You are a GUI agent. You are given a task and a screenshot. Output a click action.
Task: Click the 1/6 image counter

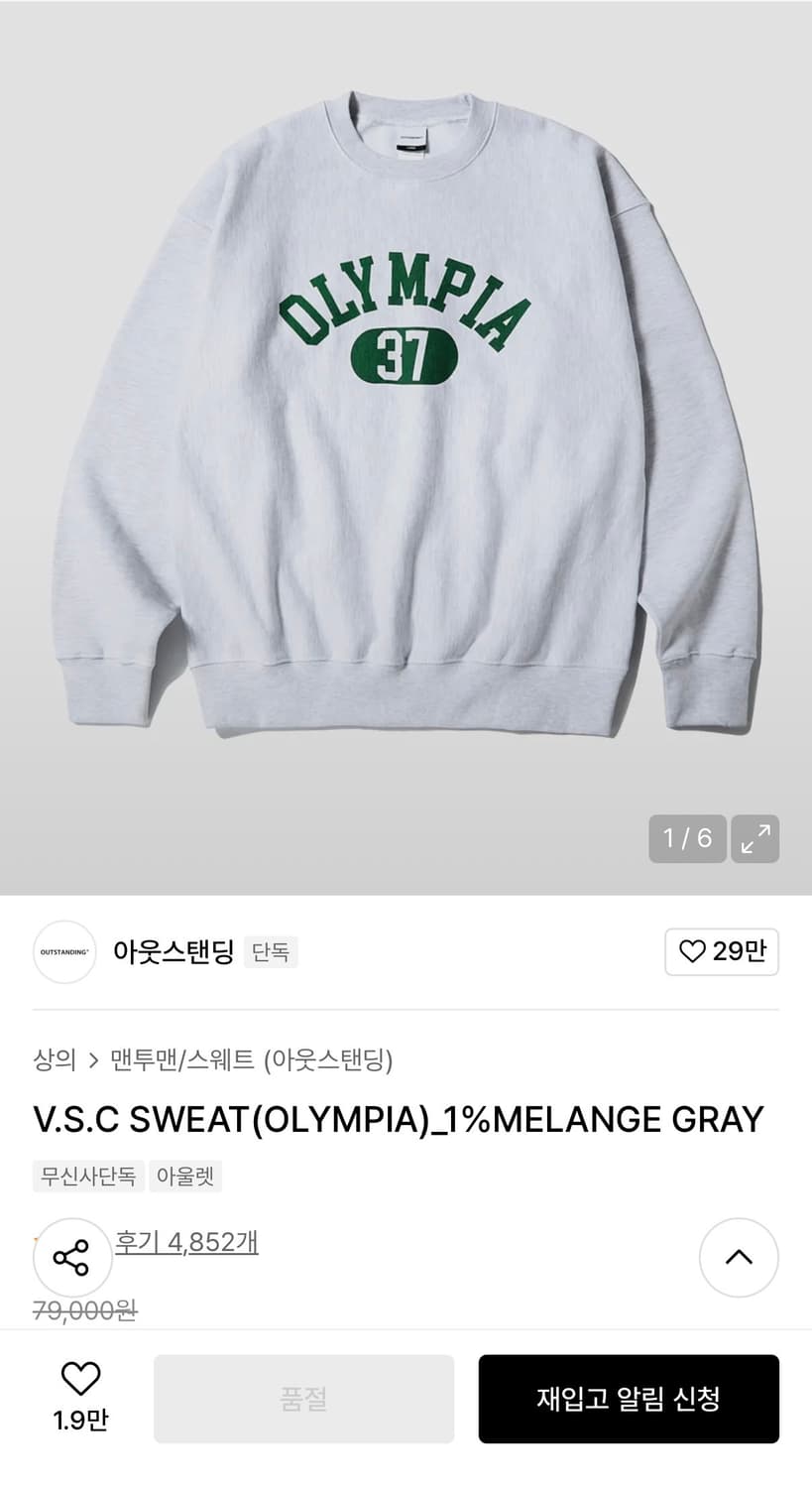pyautogui.click(x=686, y=839)
